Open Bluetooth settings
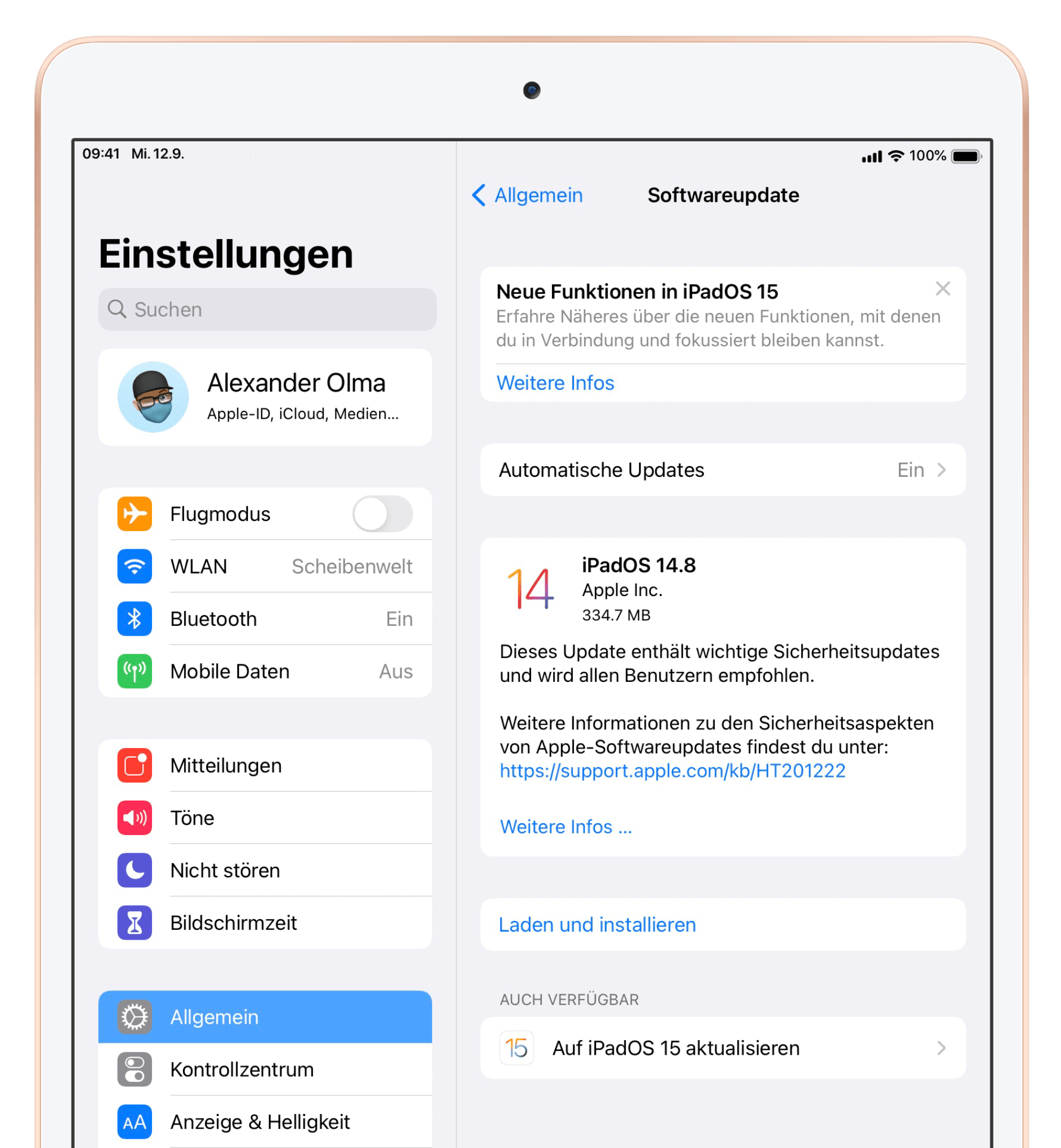The width and height of the screenshot is (1061, 1148). 264,619
